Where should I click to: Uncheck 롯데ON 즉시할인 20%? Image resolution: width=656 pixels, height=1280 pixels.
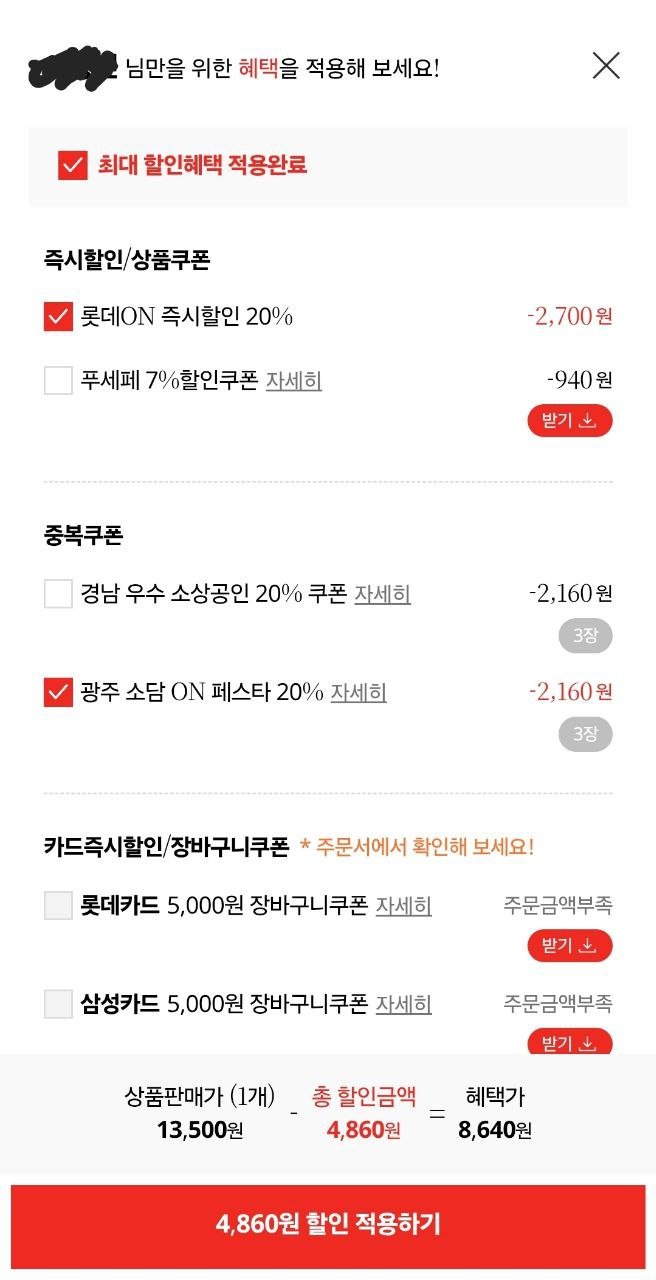59,317
